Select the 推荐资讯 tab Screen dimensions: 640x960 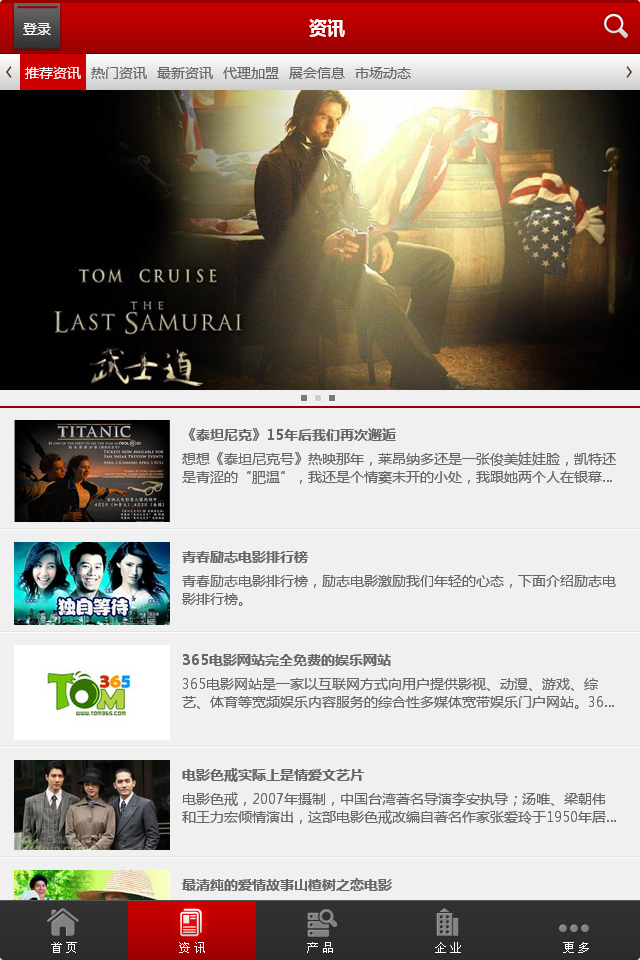(x=53, y=73)
